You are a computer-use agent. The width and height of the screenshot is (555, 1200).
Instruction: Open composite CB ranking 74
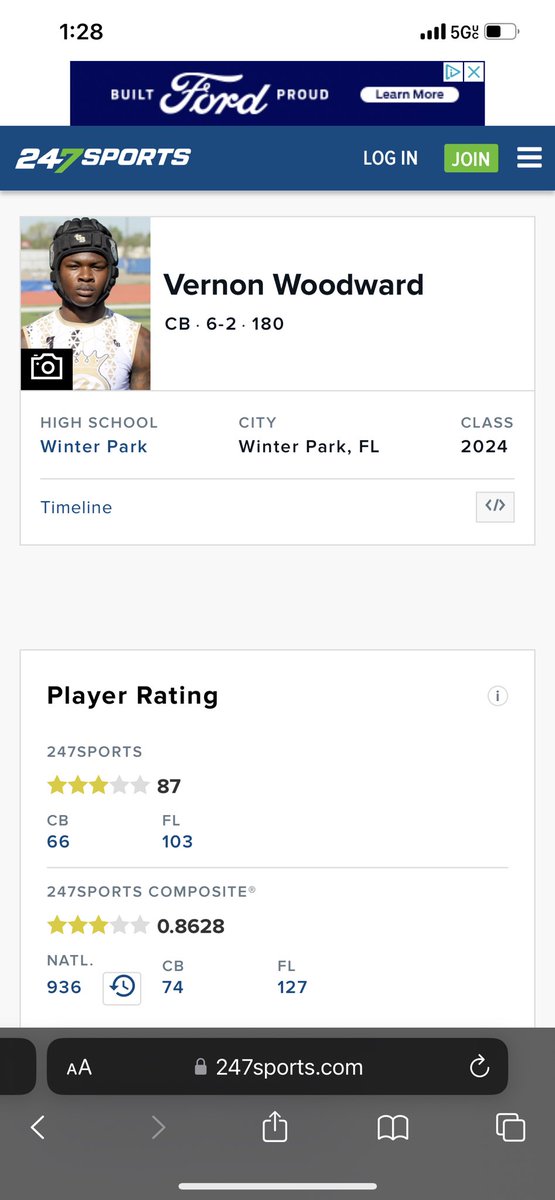[172, 987]
